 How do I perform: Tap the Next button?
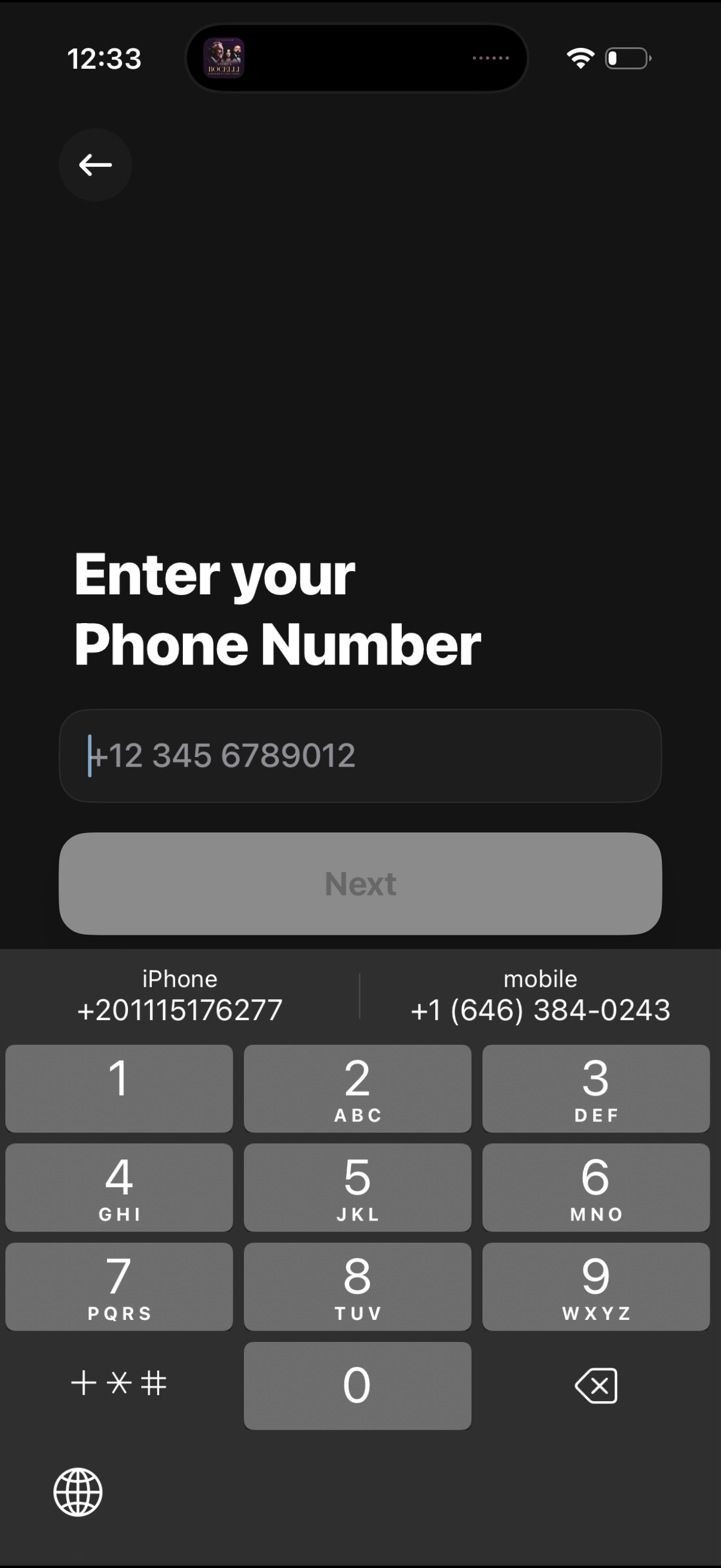click(x=360, y=883)
